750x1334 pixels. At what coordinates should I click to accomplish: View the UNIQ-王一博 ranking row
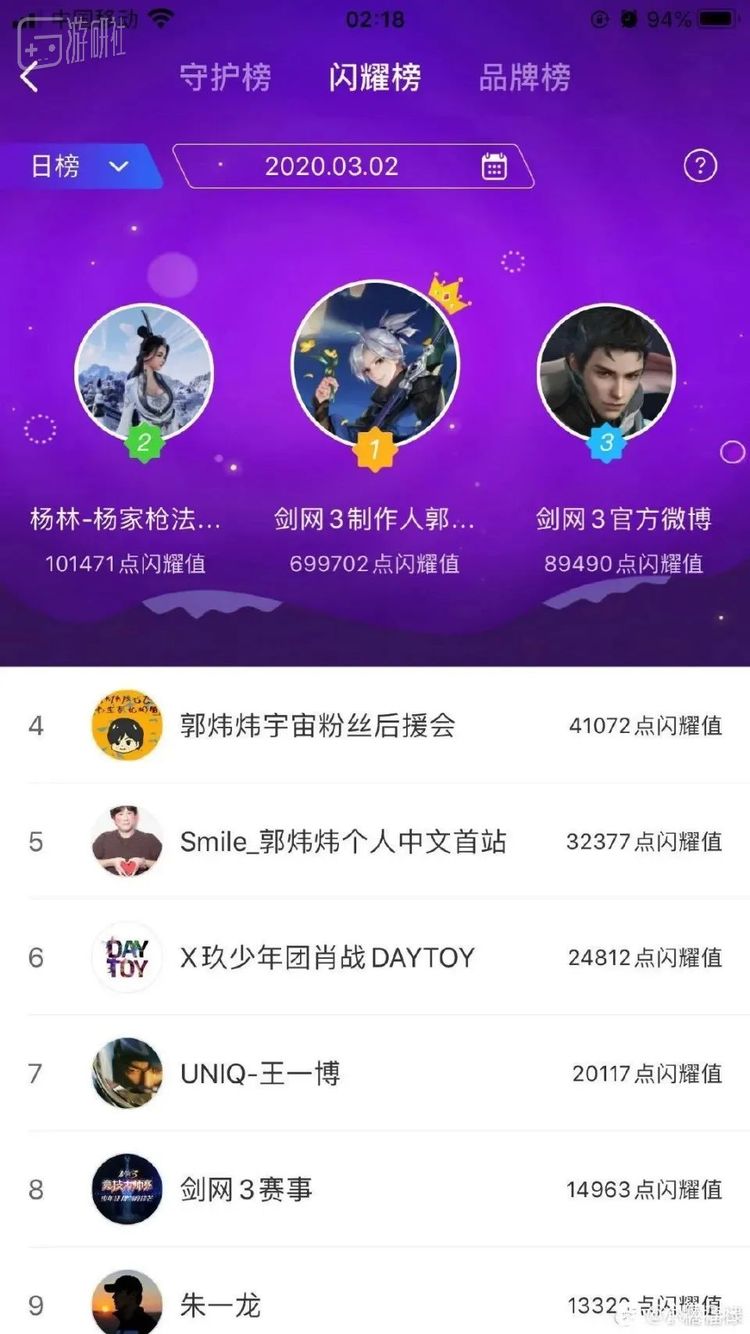(x=375, y=1073)
